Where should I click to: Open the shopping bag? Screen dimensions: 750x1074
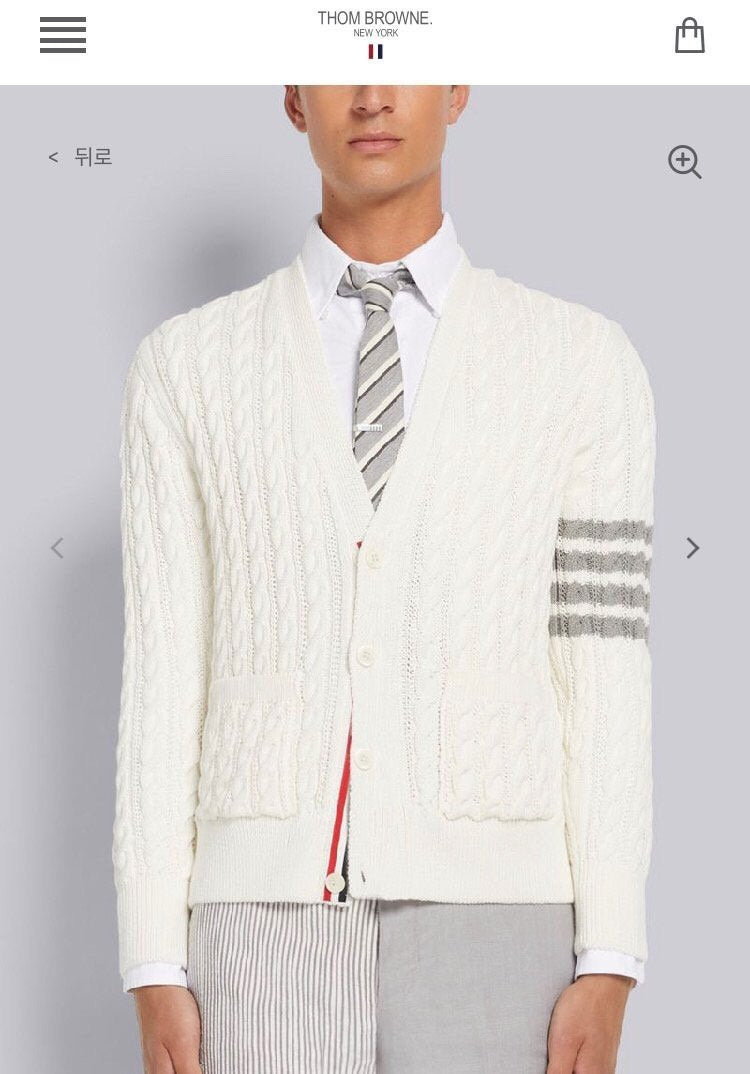(x=689, y=36)
